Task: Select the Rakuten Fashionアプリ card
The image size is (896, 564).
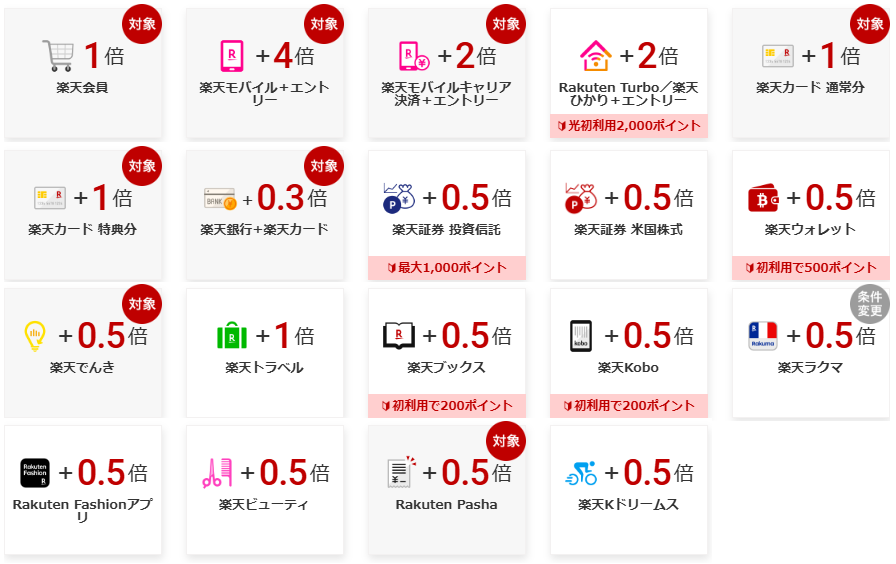Action: [83, 490]
